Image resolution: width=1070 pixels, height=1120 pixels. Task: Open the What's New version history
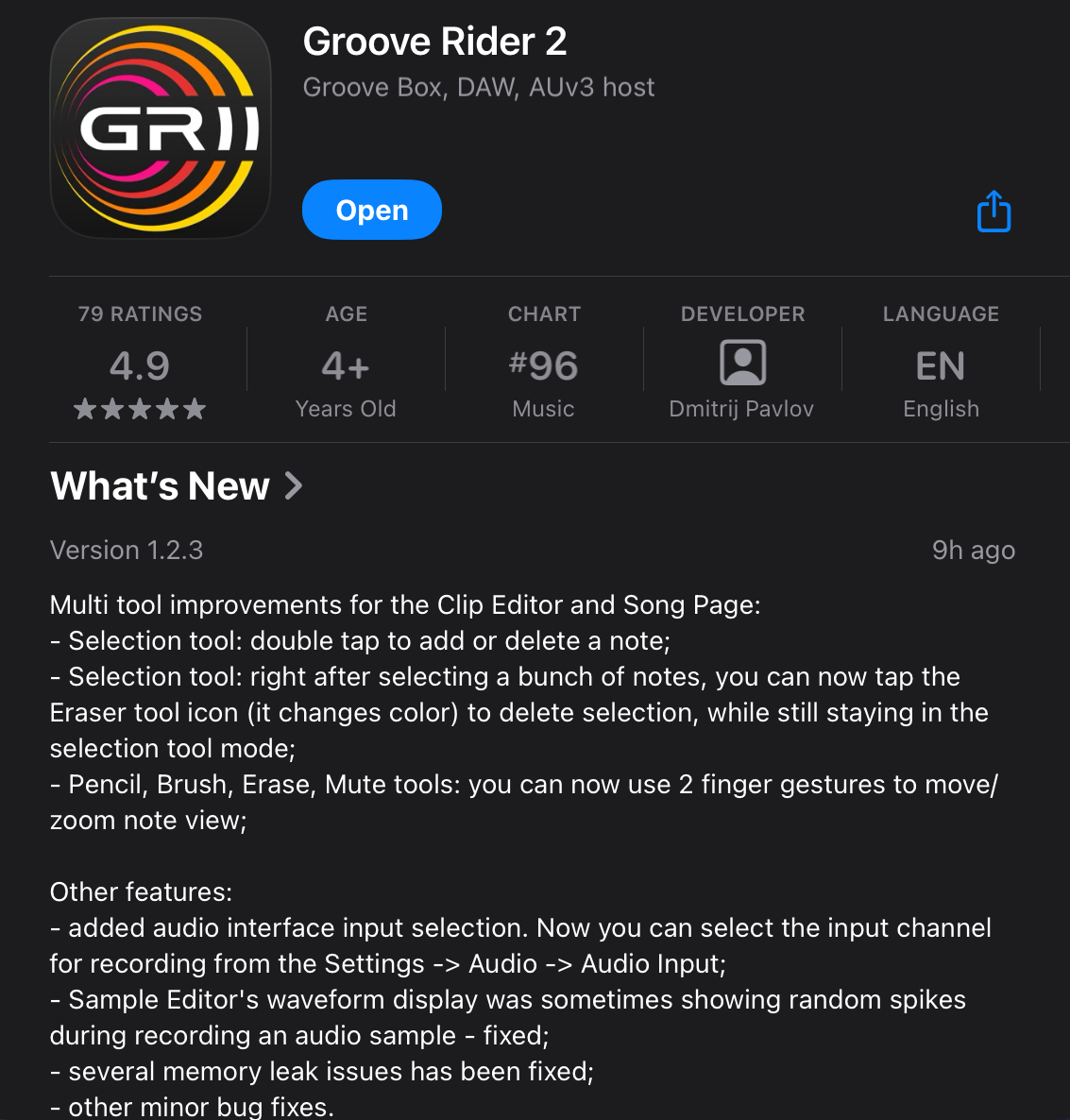(x=177, y=486)
